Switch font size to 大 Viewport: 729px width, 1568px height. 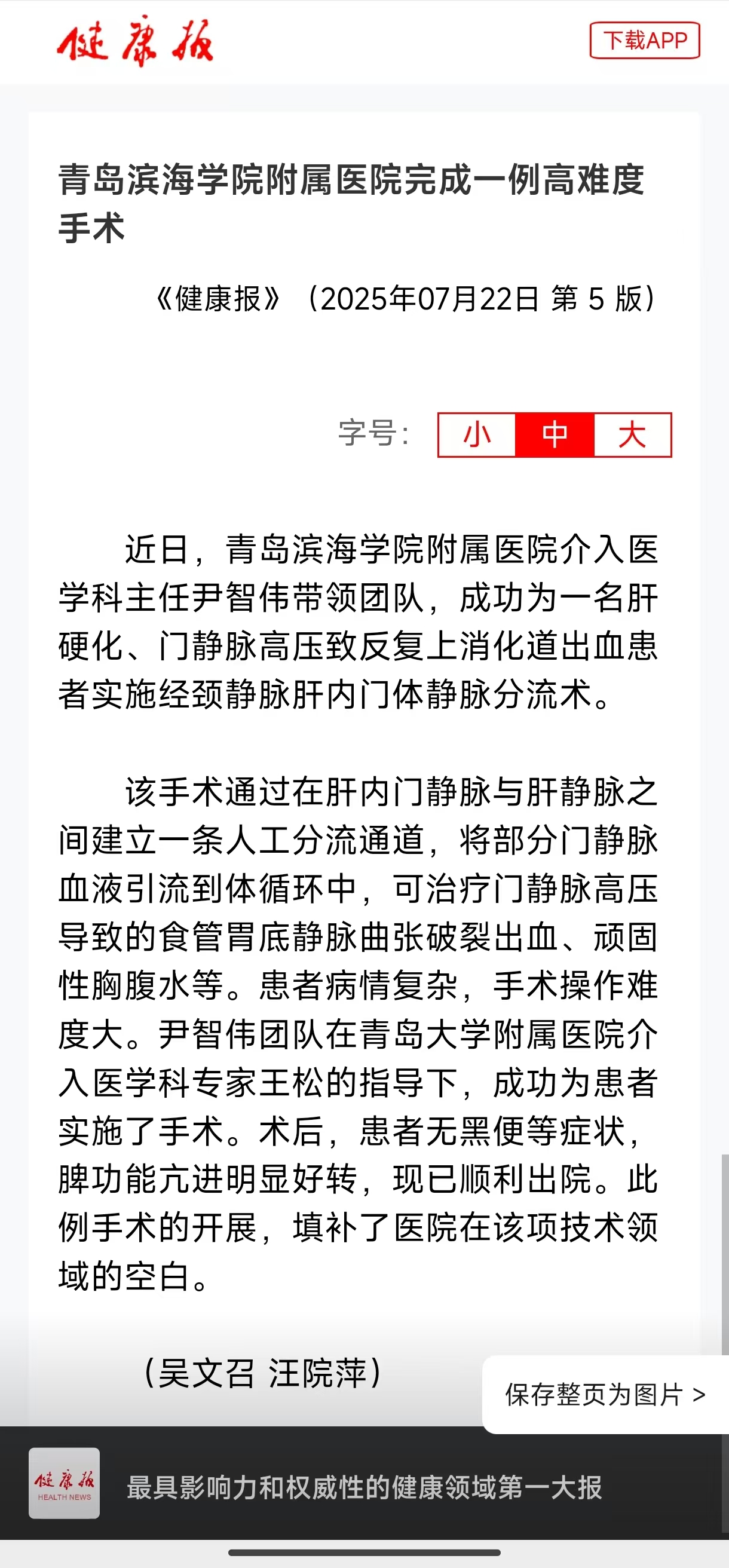[632, 434]
